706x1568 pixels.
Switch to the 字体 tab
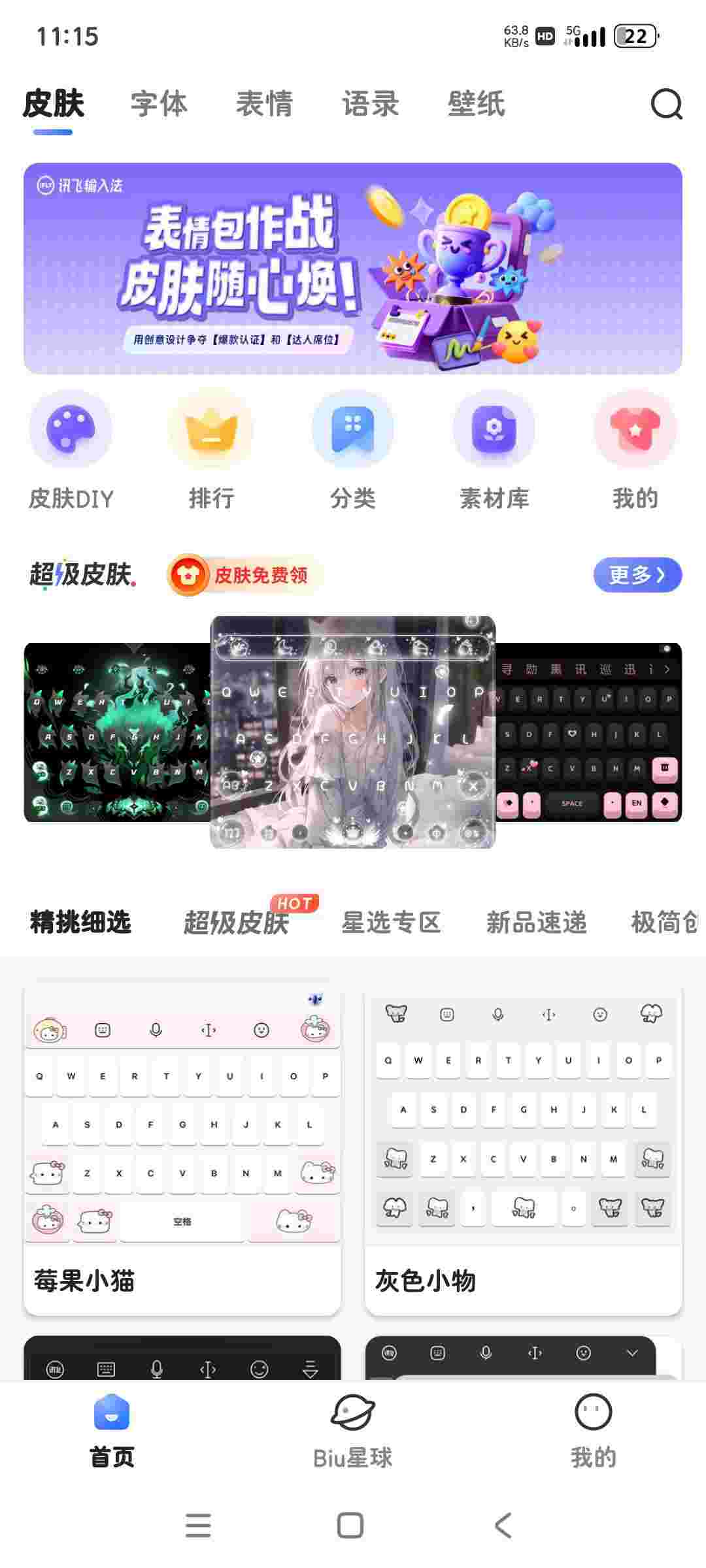tap(159, 104)
